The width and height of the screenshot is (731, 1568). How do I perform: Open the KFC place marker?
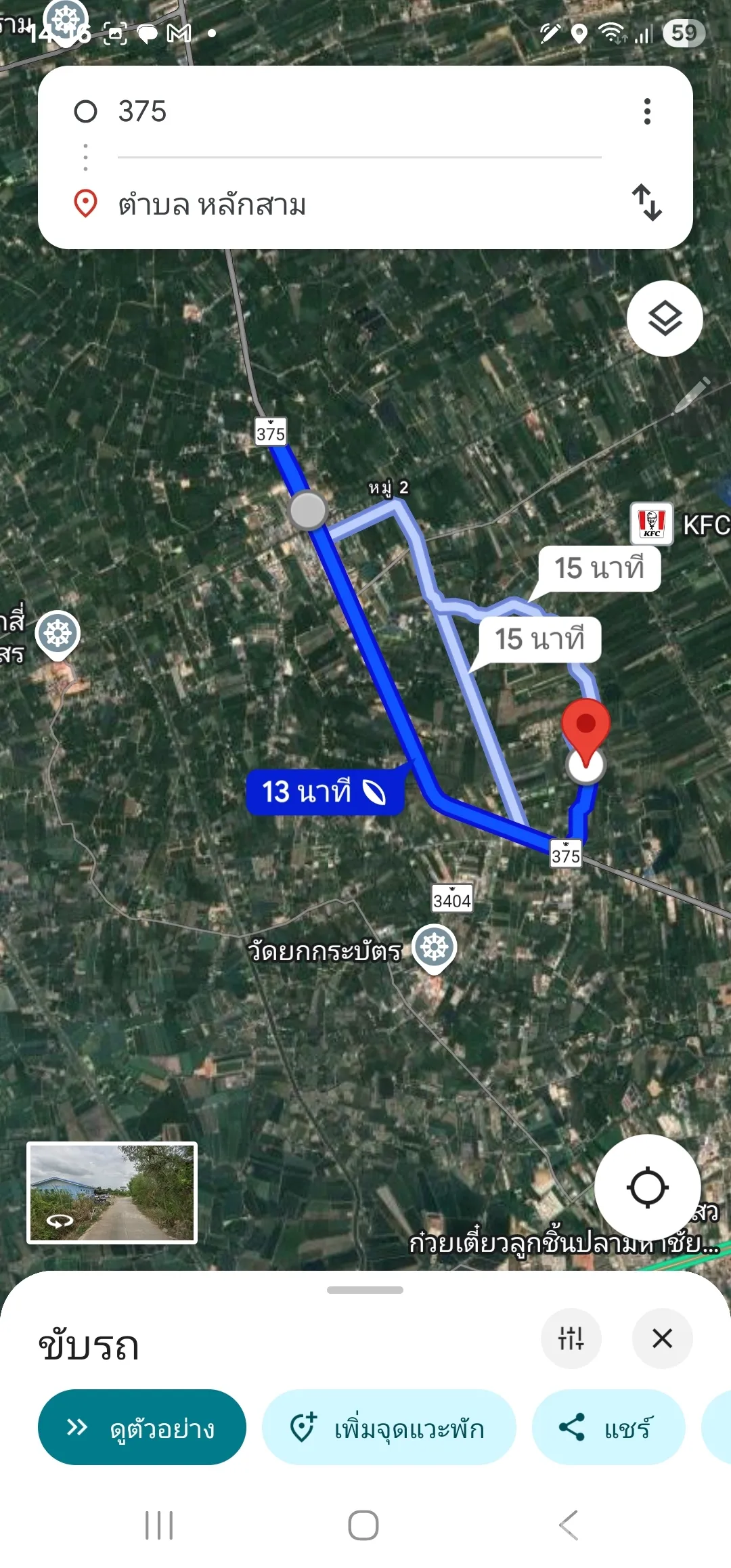(x=652, y=524)
